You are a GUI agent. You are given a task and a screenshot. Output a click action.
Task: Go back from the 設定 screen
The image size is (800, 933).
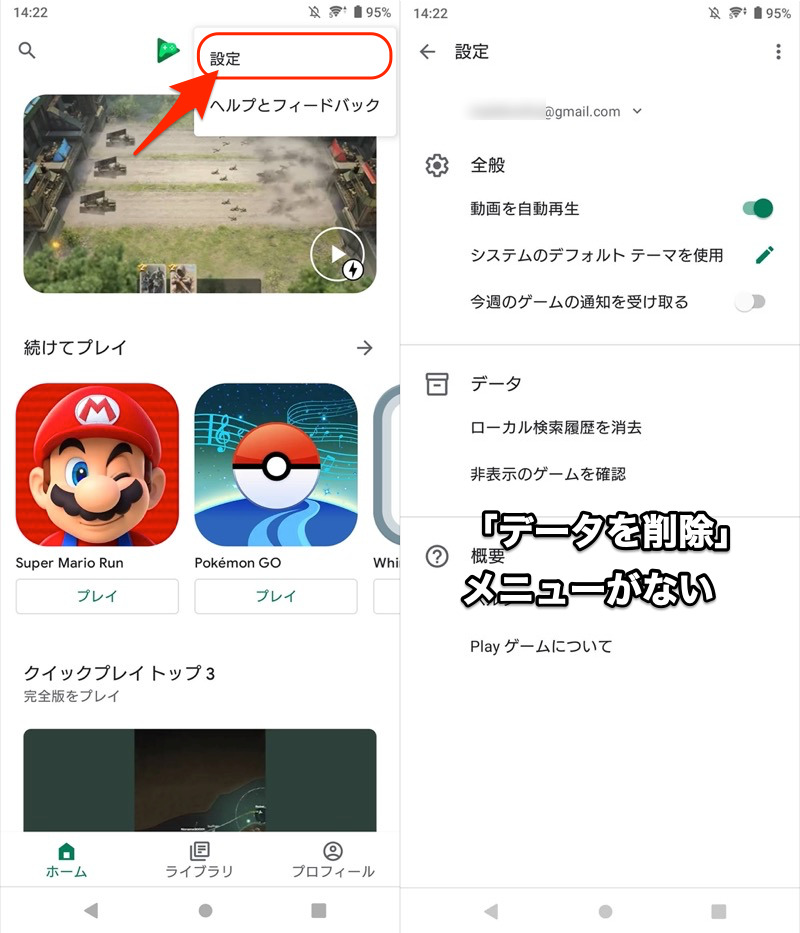point(428,52)
